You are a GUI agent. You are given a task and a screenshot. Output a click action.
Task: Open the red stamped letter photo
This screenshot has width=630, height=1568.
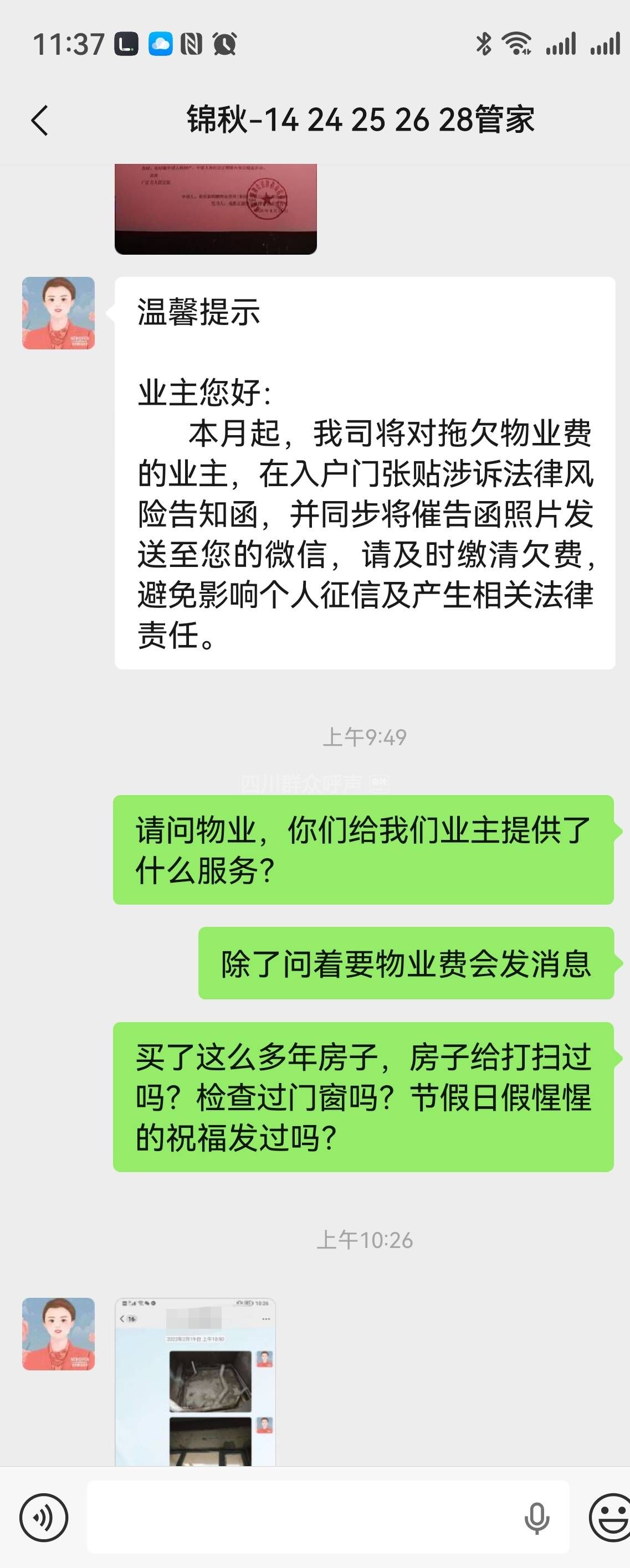click(x=216, y=208)
